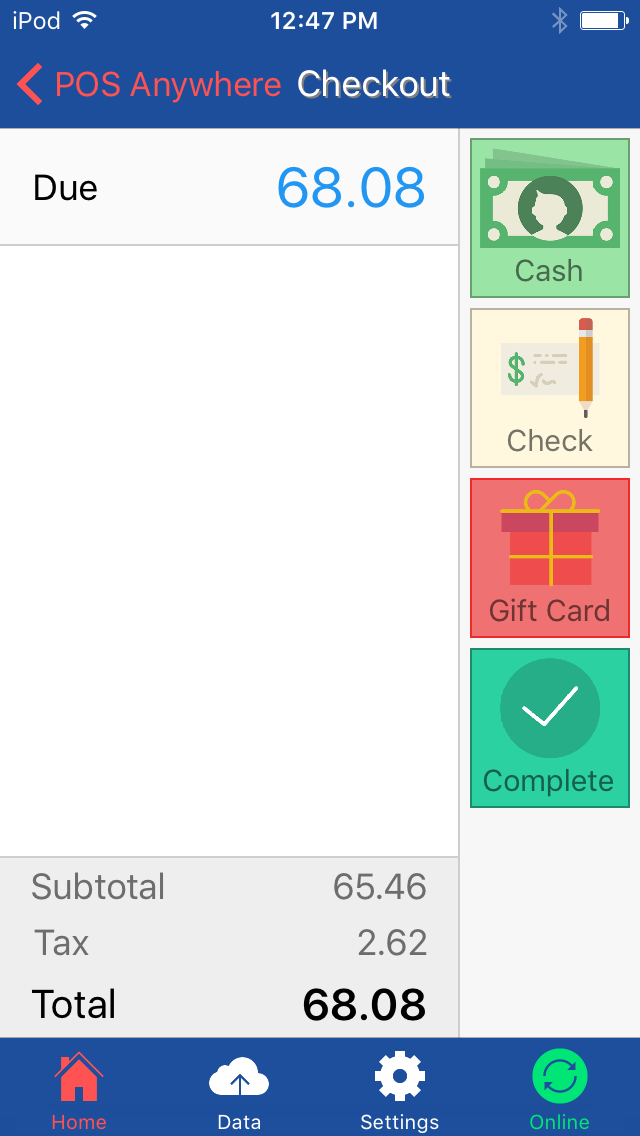This screenshot has height=1136, width=640.
Task: Tap Complete to finish checkout
Action: tap(549, 728)
